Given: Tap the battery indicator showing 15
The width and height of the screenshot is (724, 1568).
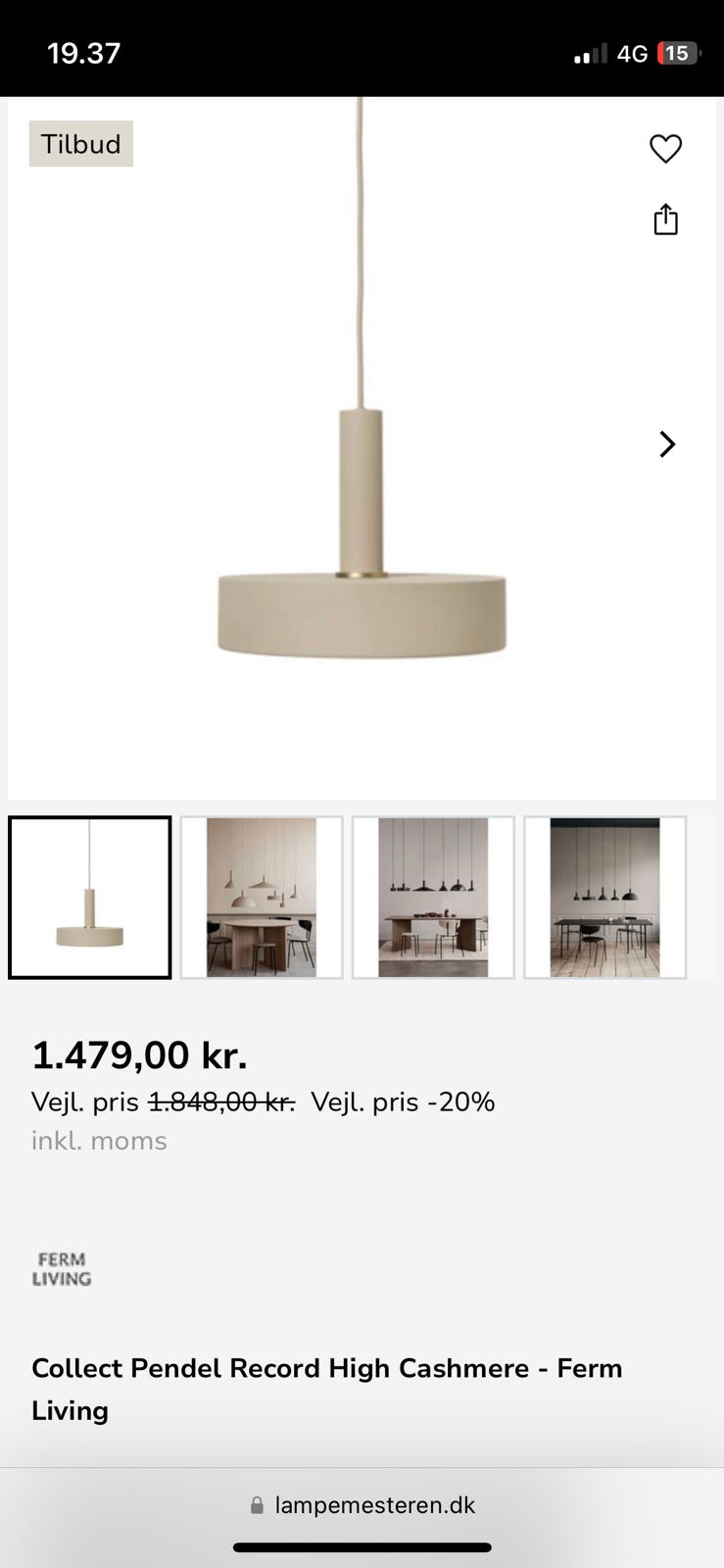Looking at the screenshot, I should 674,53.
